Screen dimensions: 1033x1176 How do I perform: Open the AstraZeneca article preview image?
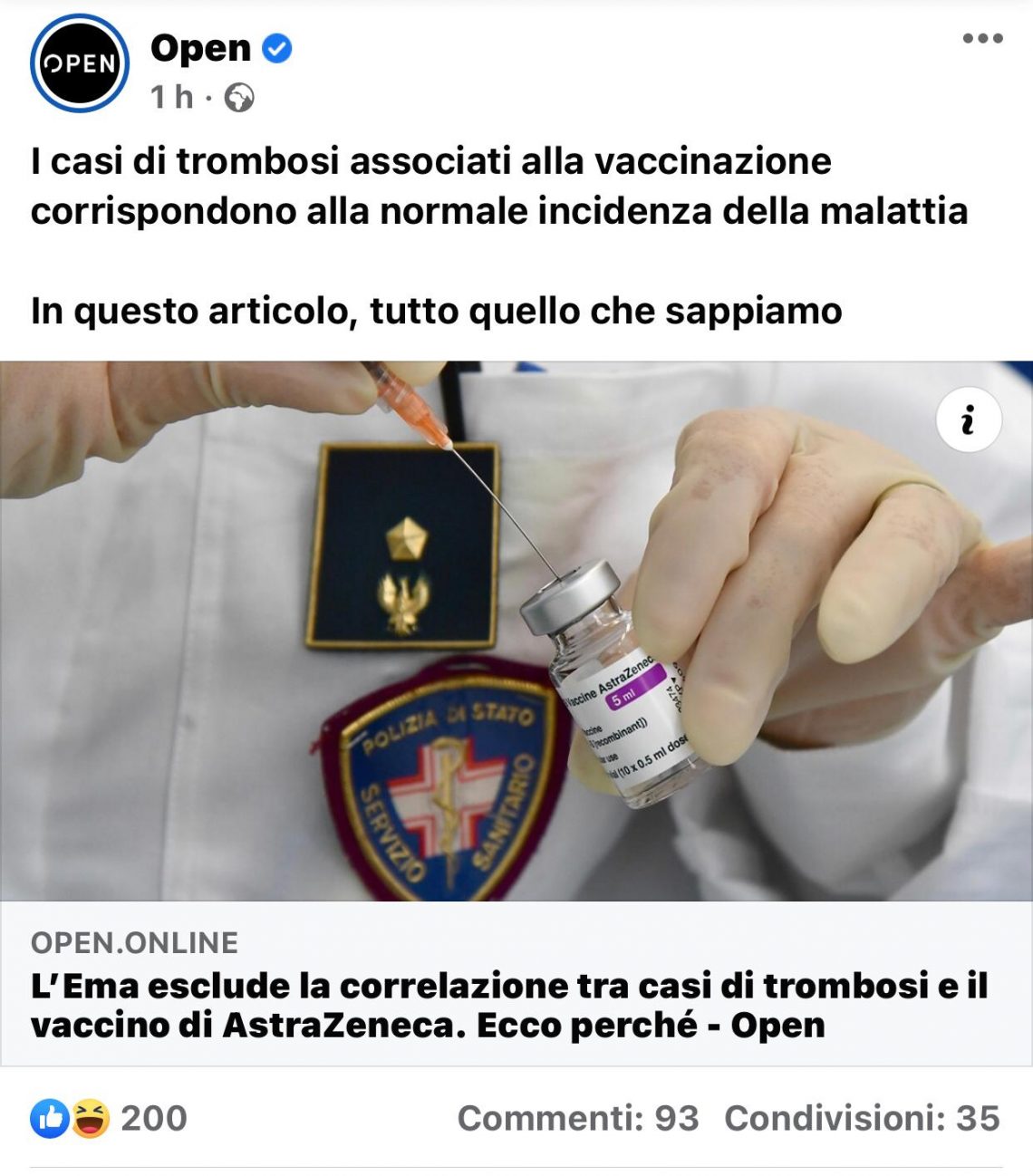coord(516,631)
